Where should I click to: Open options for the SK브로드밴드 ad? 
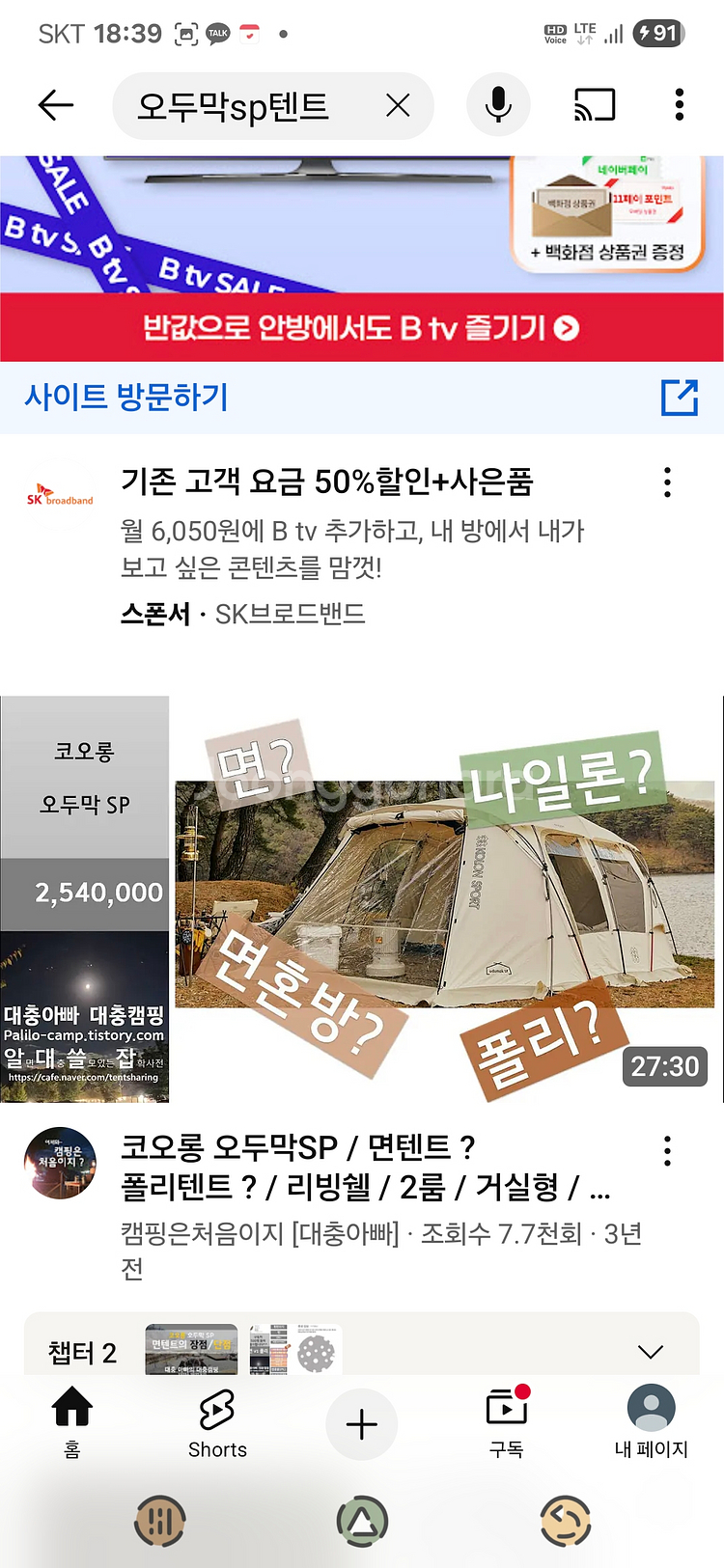tap(667, 482)
